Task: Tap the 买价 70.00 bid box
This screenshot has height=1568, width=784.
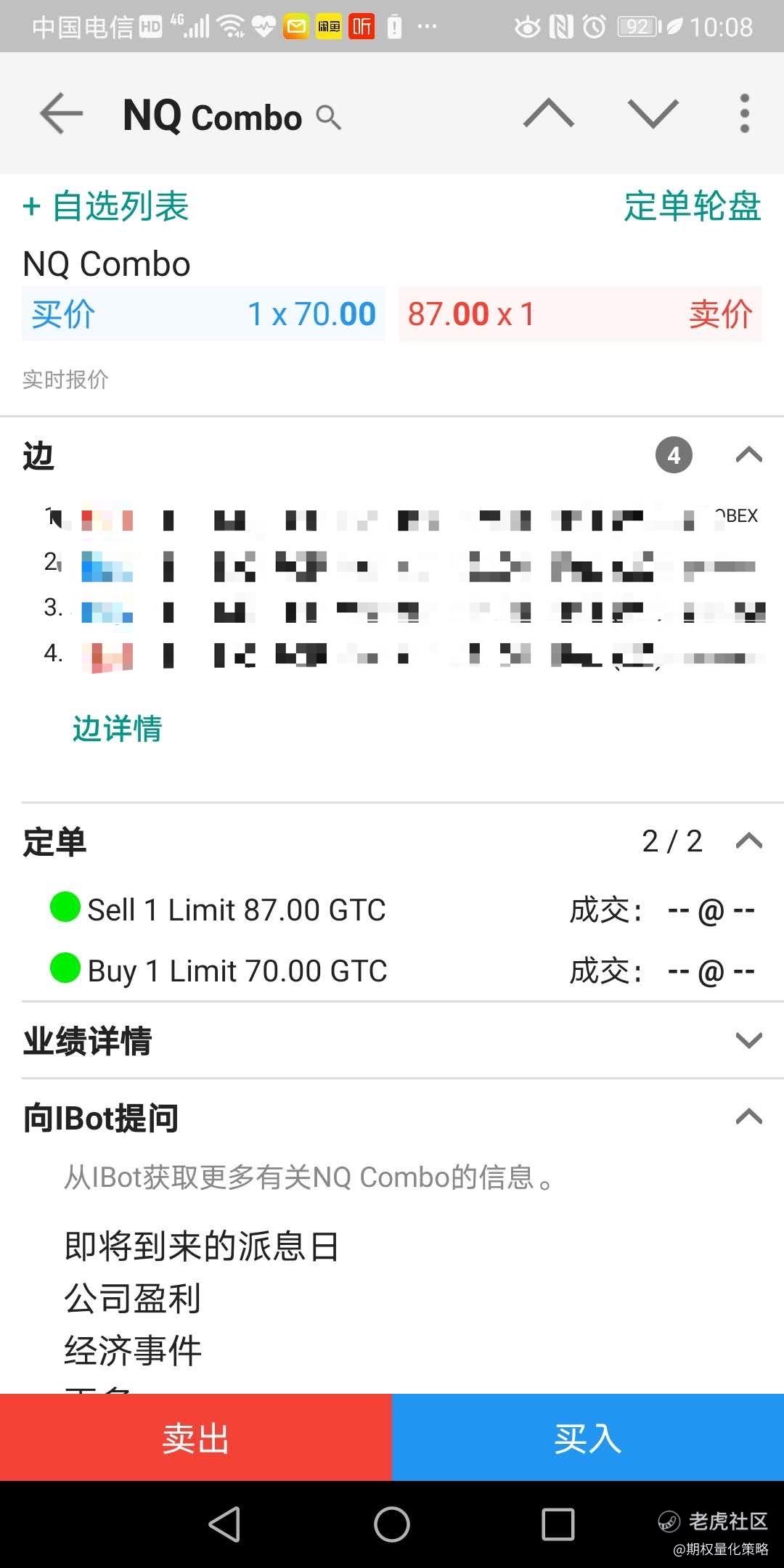Action: [x=203, y=314]
